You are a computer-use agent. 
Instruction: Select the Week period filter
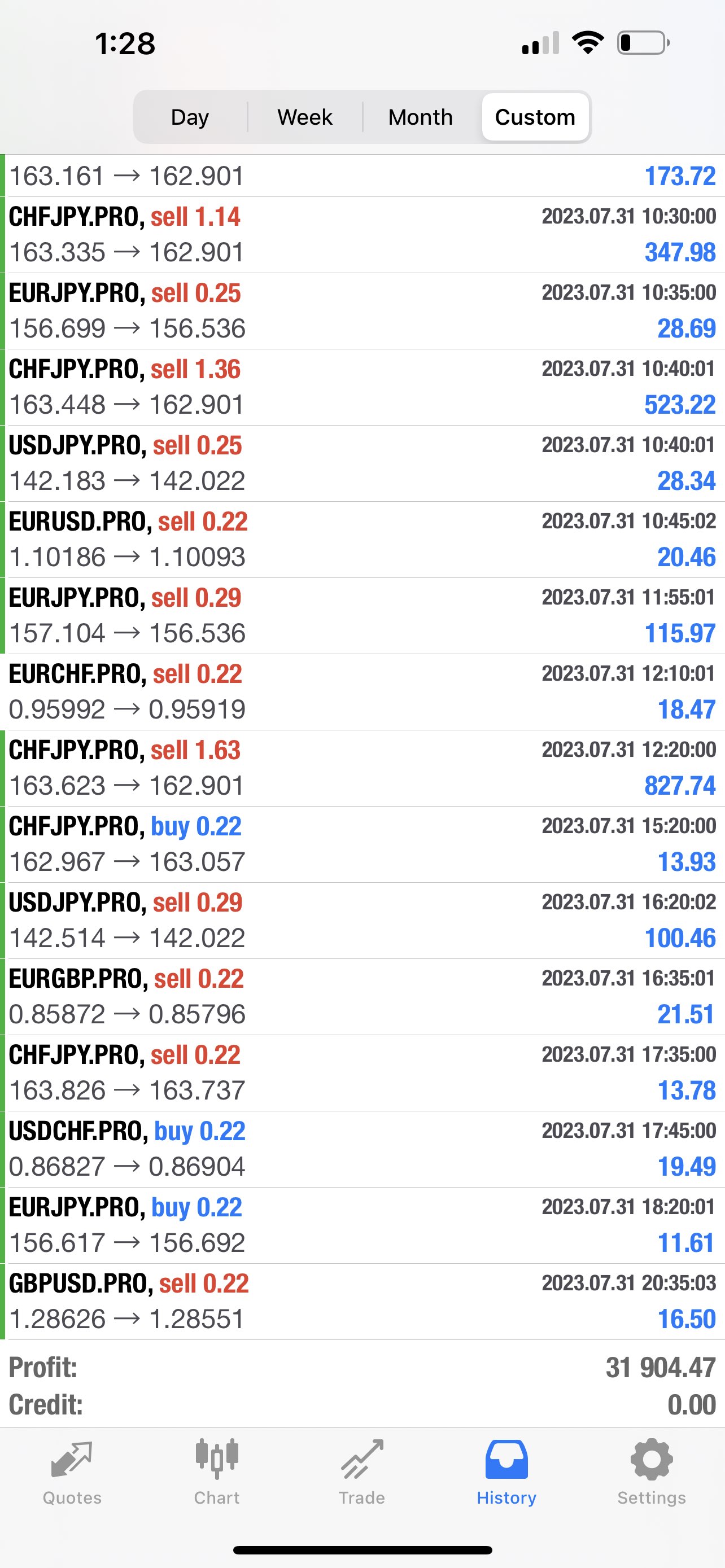click(304, 117)
